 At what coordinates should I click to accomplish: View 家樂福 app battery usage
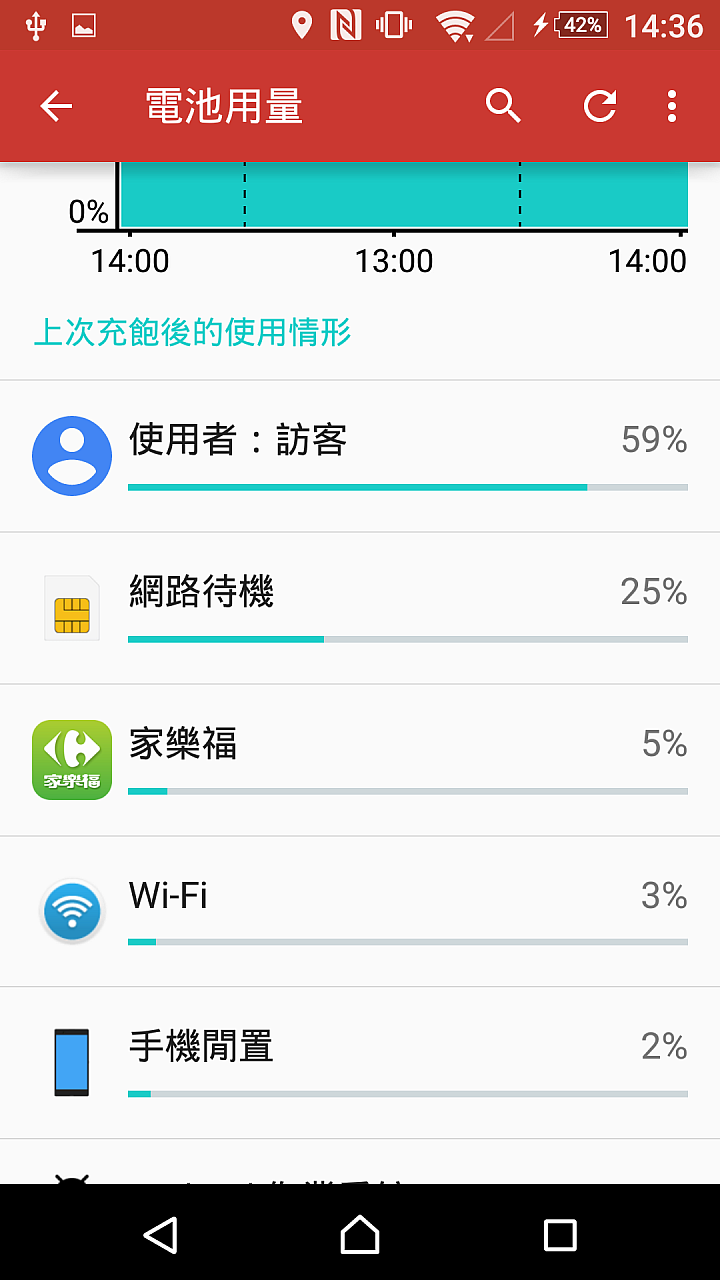(x=360, y=760)
